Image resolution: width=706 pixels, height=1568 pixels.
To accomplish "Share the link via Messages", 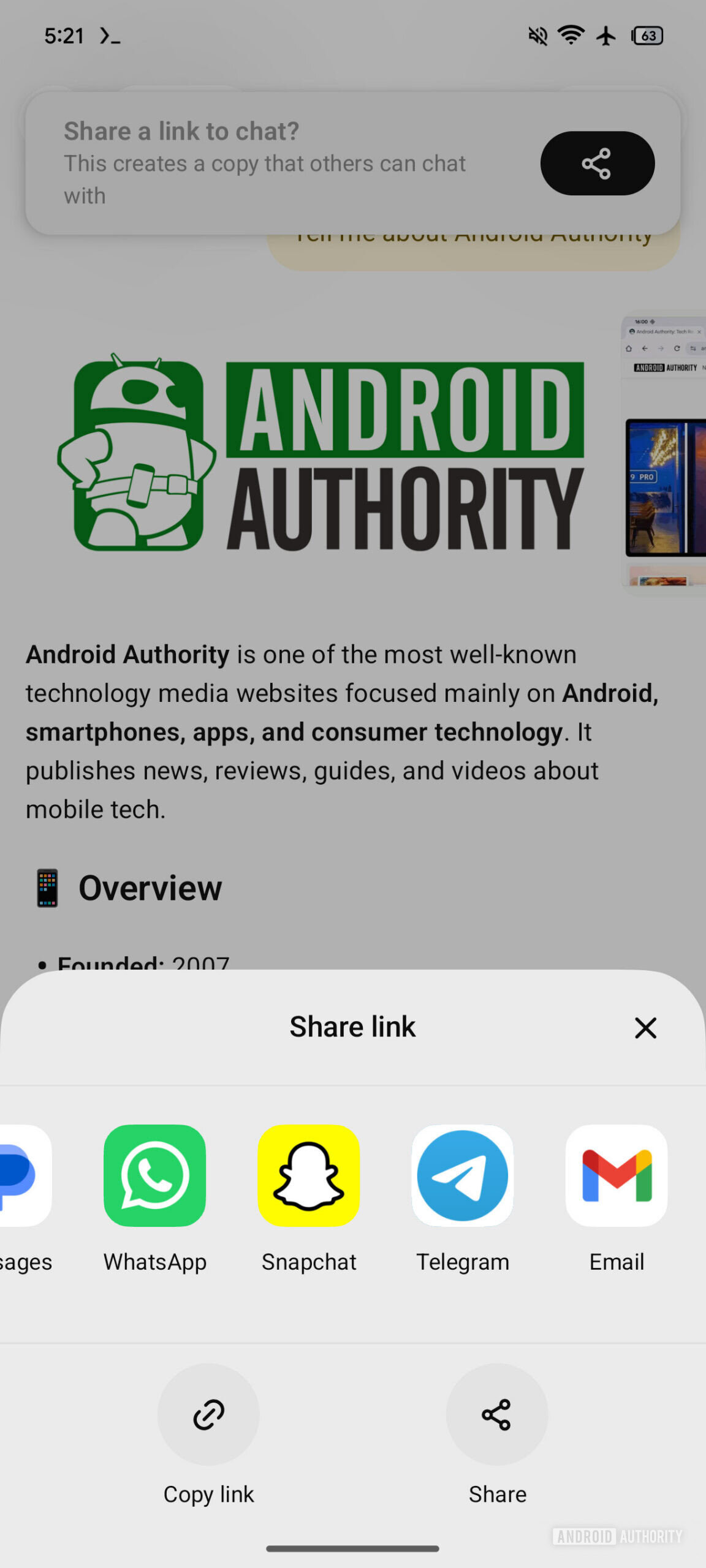I will [x=23, y=1175].
